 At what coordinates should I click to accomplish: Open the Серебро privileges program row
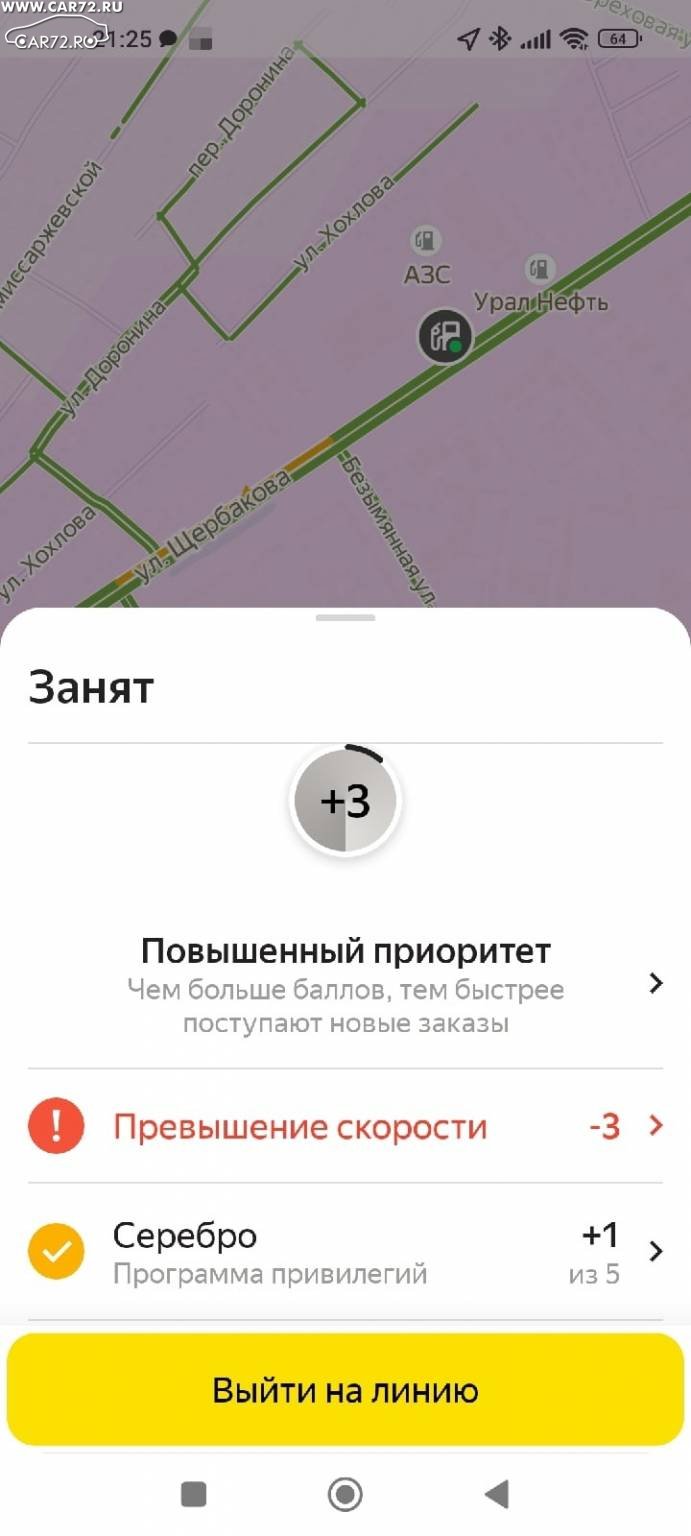[345, 1252]
